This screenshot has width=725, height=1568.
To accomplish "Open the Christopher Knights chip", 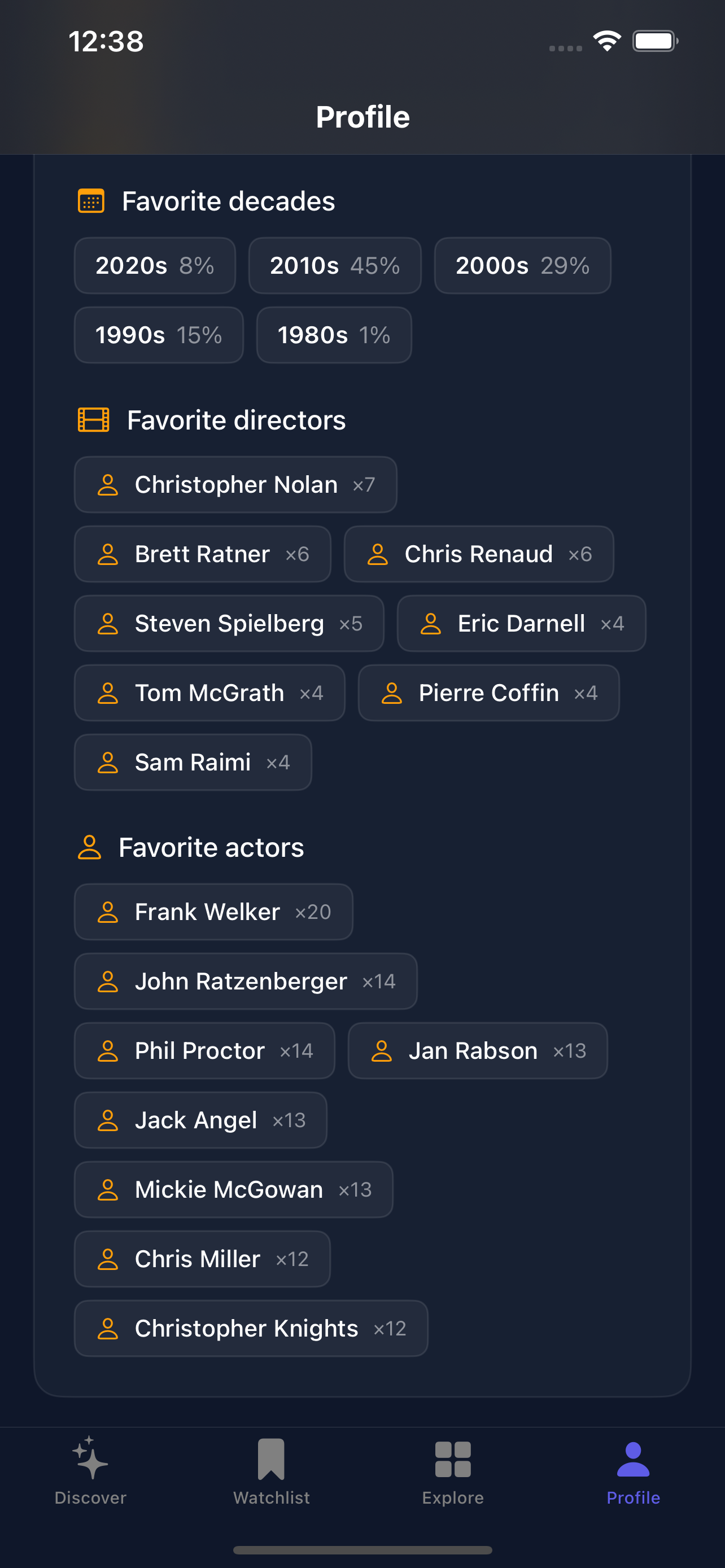I will pos(251,1328).
